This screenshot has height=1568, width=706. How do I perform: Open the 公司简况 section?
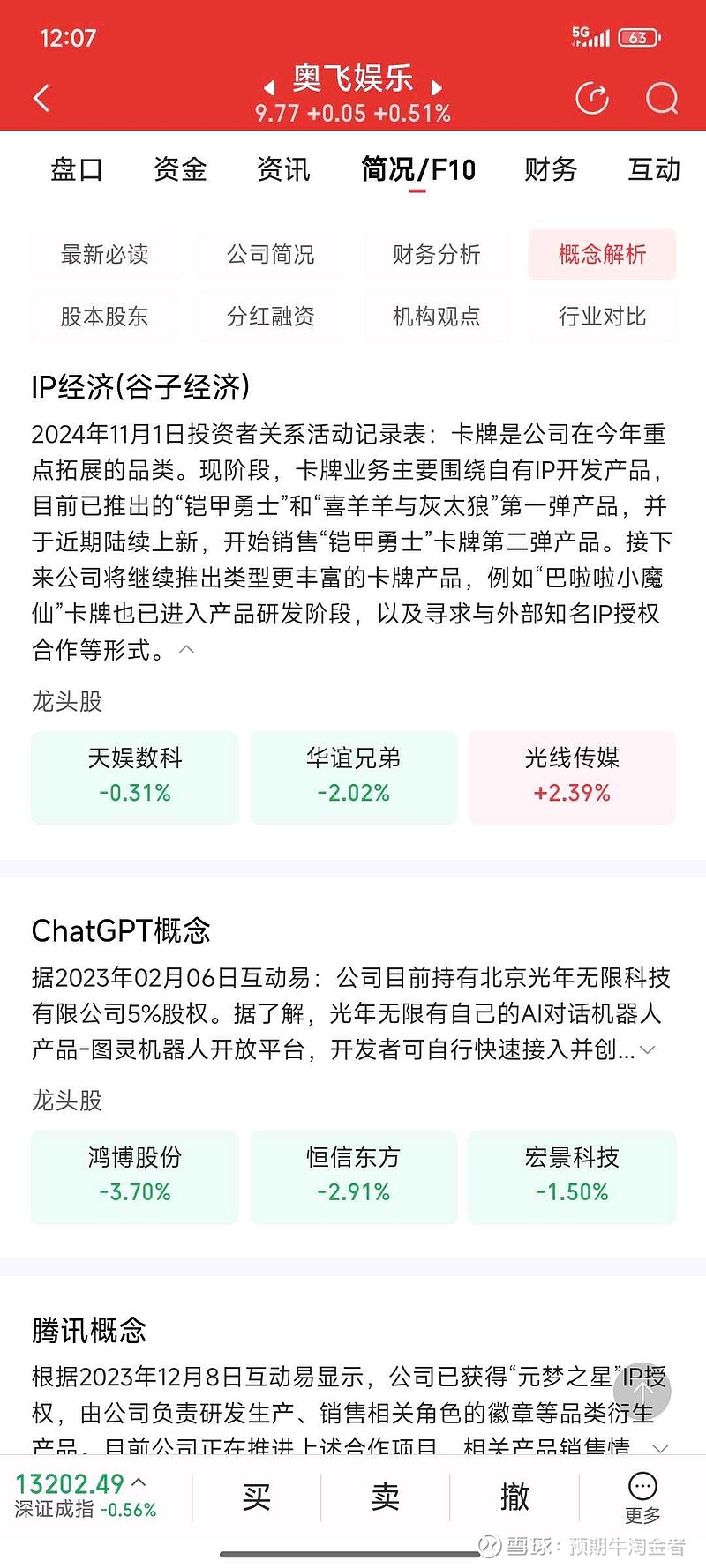coord(270,254)
